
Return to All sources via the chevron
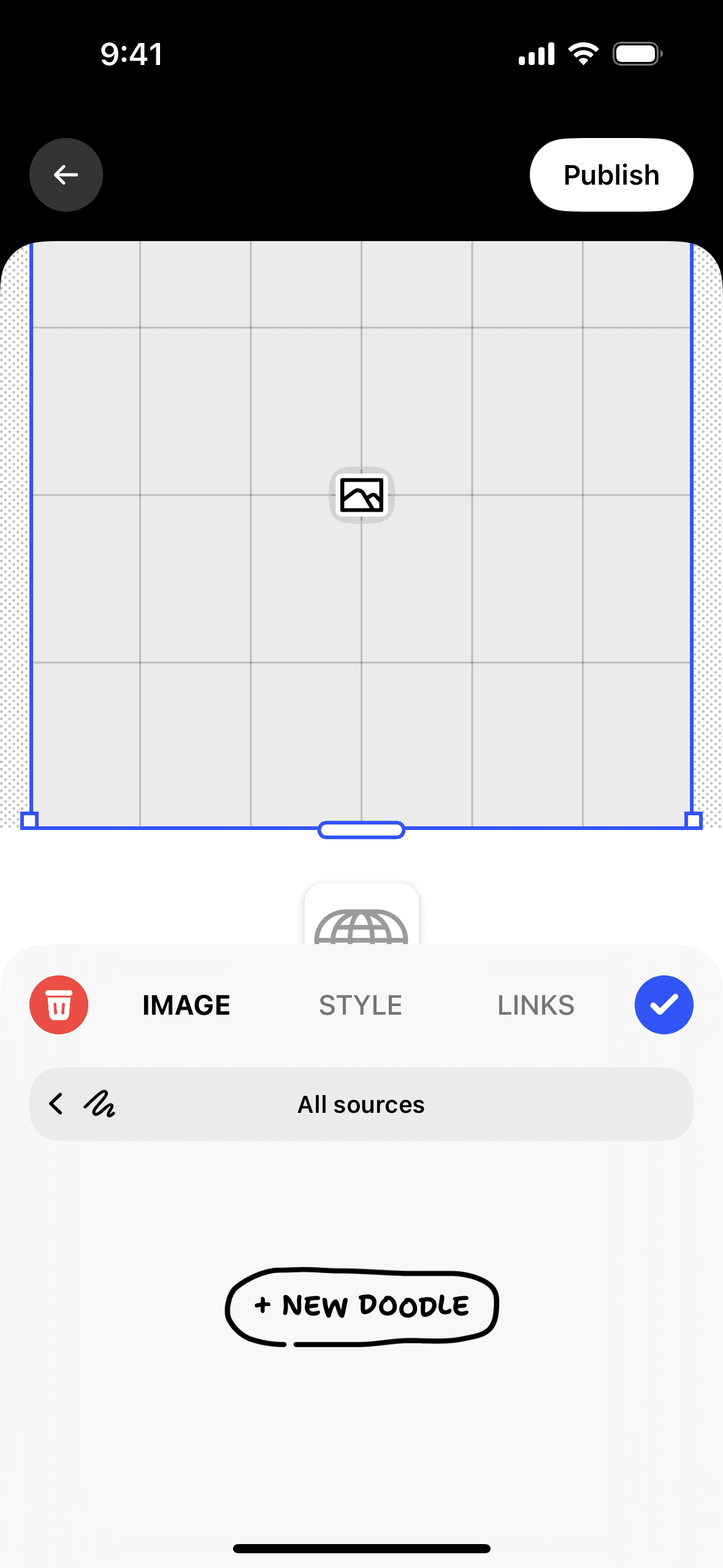tap(56, 1104)
